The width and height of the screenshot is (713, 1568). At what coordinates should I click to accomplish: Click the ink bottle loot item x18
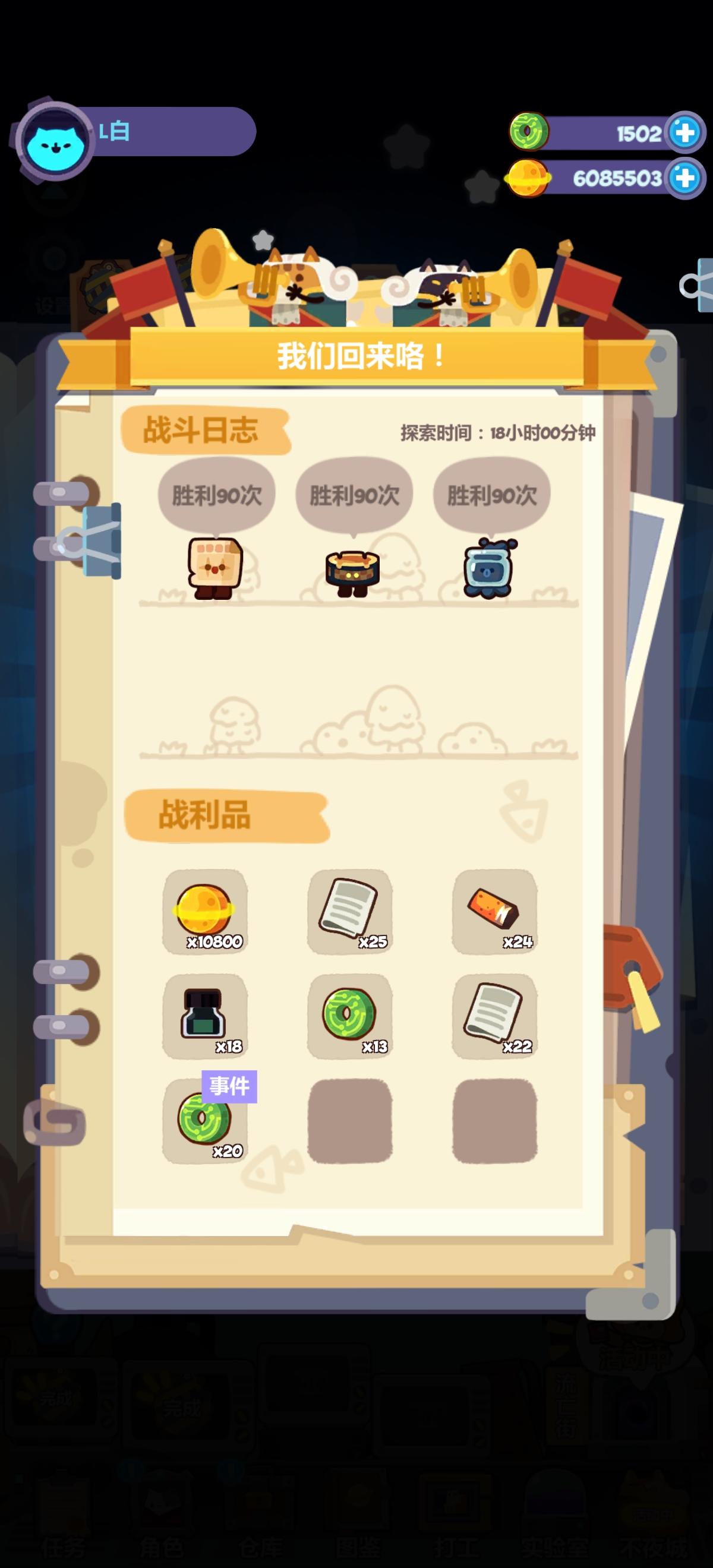tap(206, 1018)
